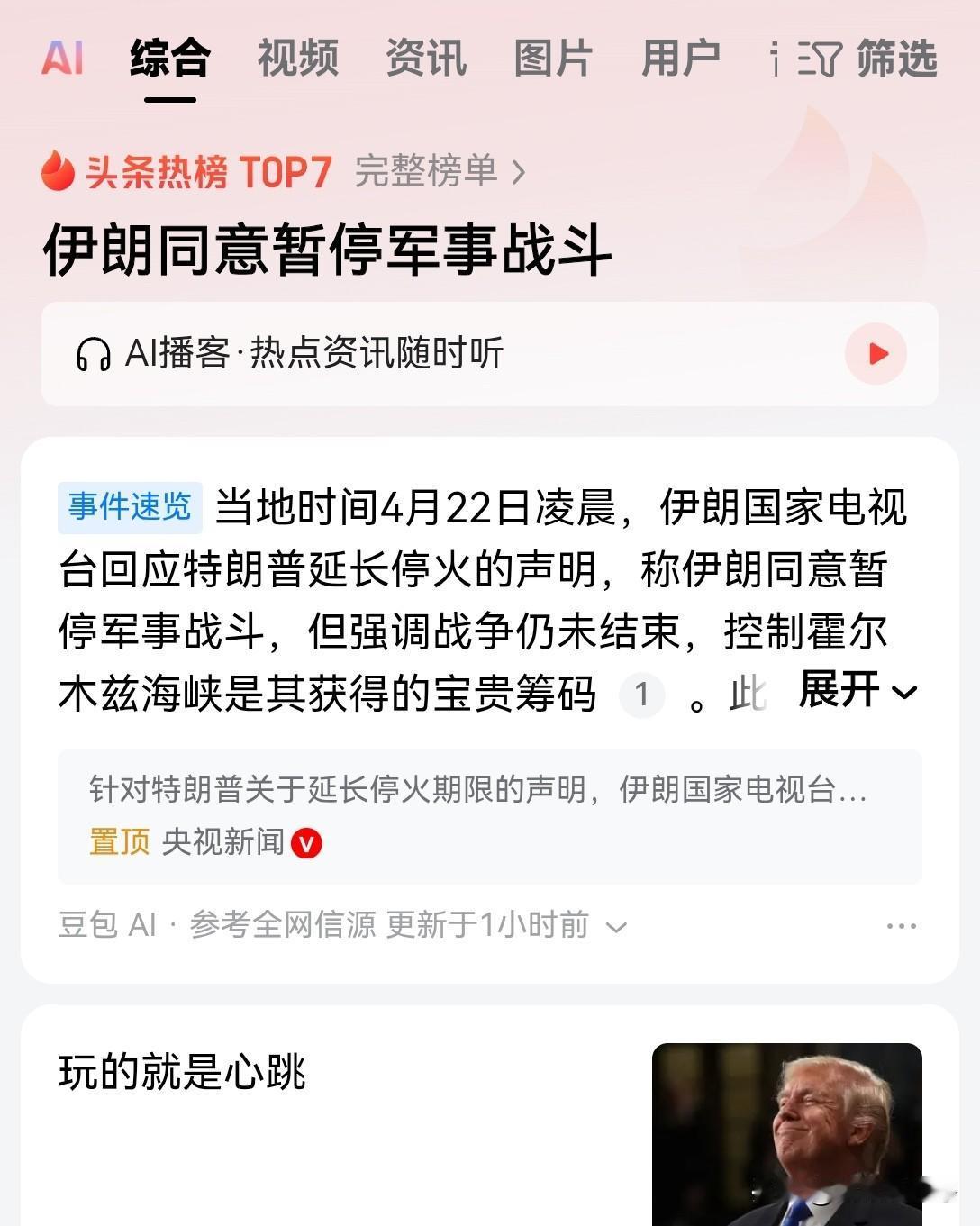Click the headphone icon in AI播客 bar

93,354
